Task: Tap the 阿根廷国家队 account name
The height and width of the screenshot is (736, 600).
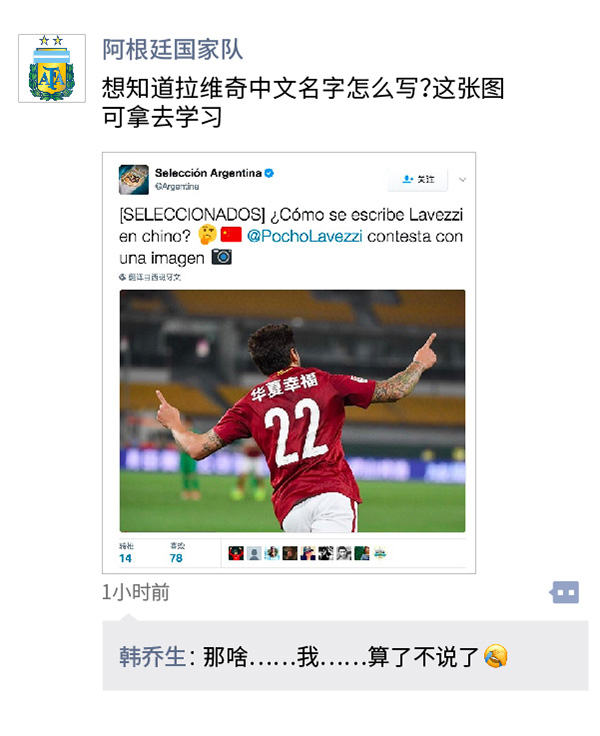Action: pyautogui.click(x=172, y=49)
